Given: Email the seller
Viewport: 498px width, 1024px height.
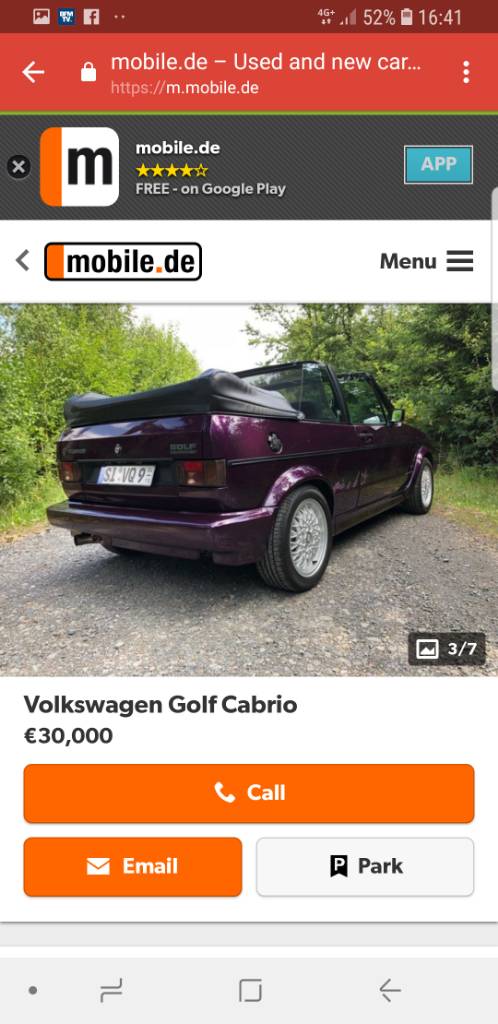Looking at the screenshot, I should tap(132, 867).
